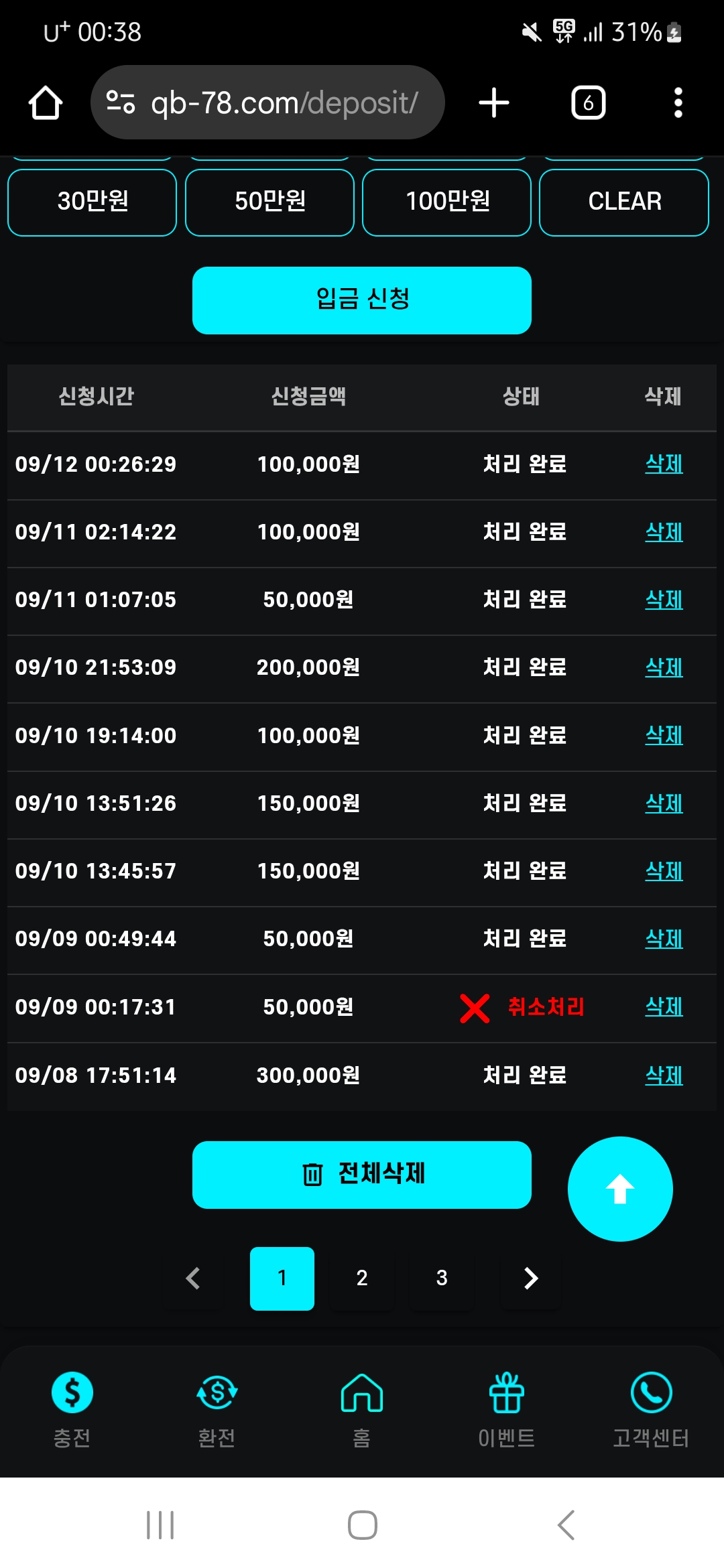Submit the 입금 신청 button
Viewport: 724px width, 1568px height.
point(362,300)
